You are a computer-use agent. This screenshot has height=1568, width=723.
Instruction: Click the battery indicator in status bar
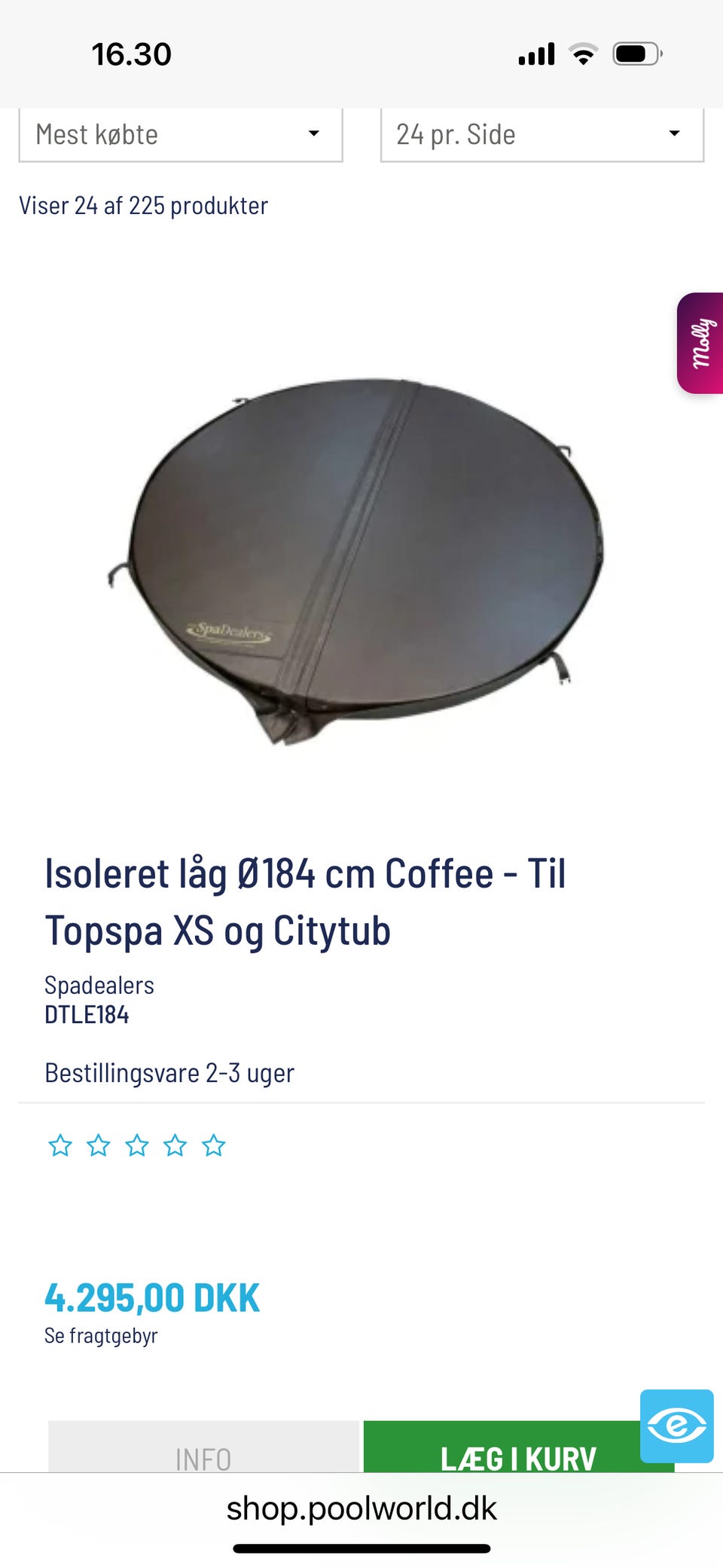637,51
